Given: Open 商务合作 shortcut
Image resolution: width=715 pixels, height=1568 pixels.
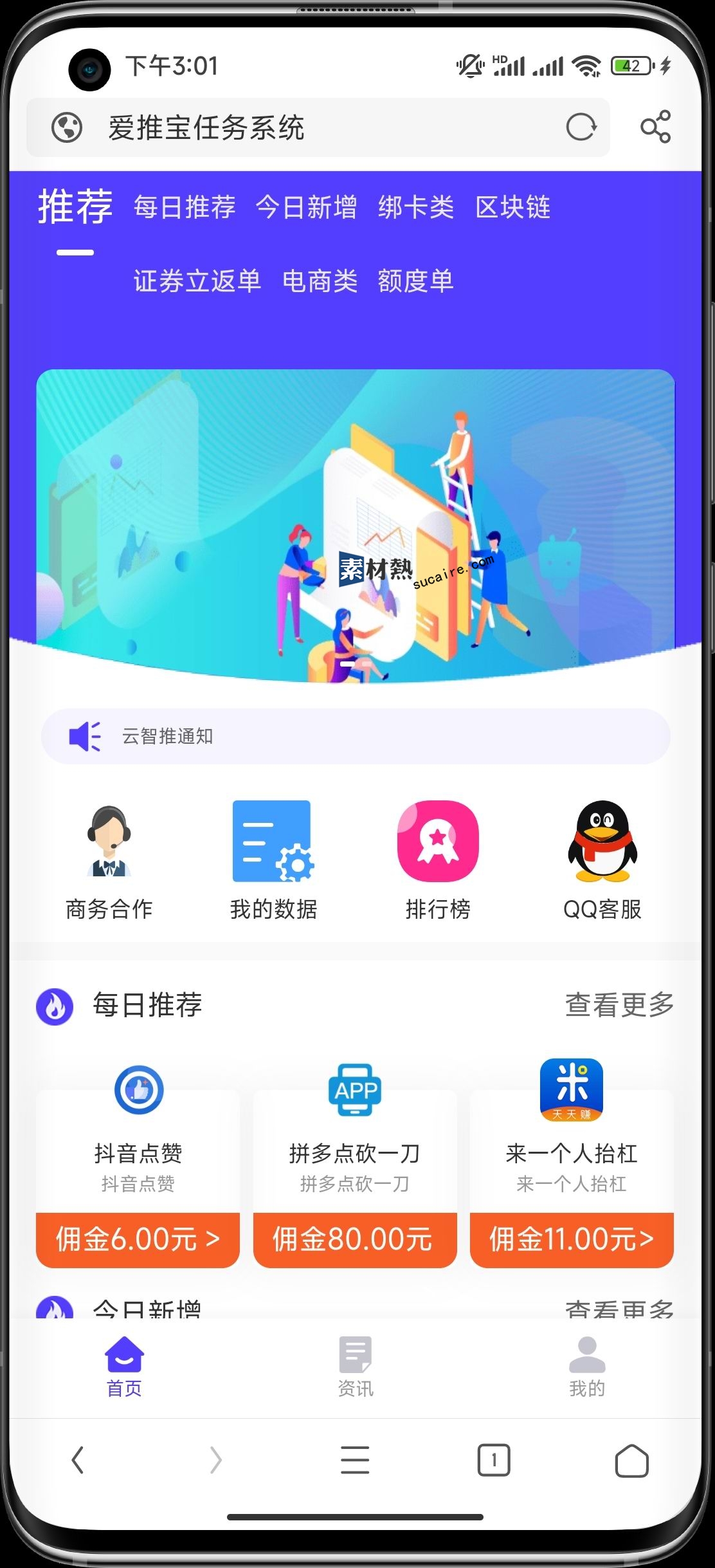Looking at the screenshot, I should click(x=109, y=860).
